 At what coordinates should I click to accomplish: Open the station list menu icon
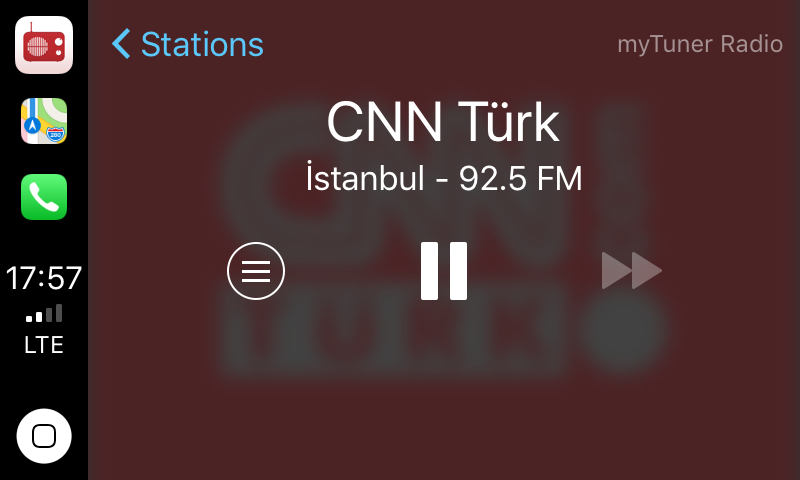pos(256,271)
